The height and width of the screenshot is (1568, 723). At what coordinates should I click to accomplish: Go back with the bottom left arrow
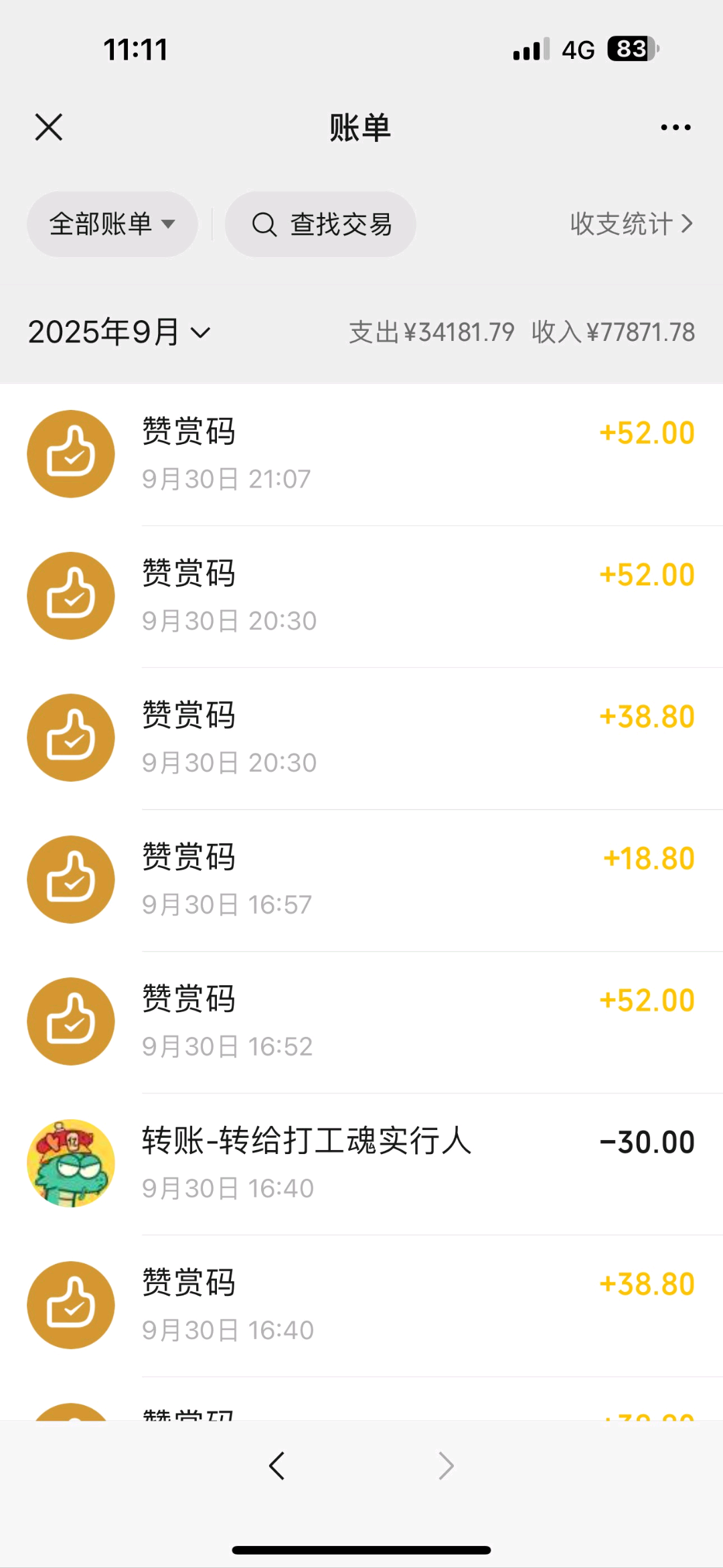[x=276, y=1466]
